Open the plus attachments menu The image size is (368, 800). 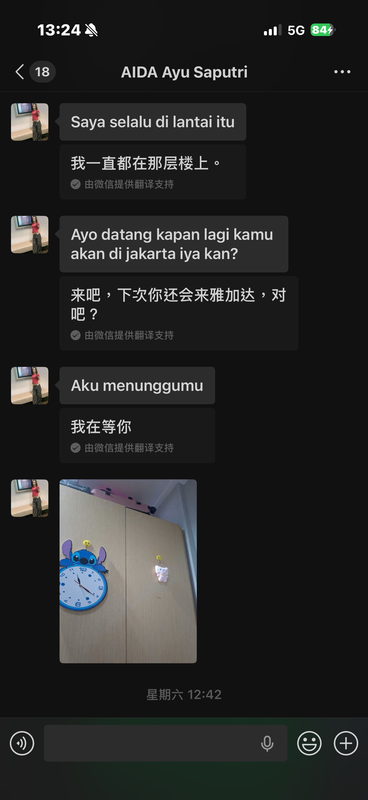tap(346, 743)
